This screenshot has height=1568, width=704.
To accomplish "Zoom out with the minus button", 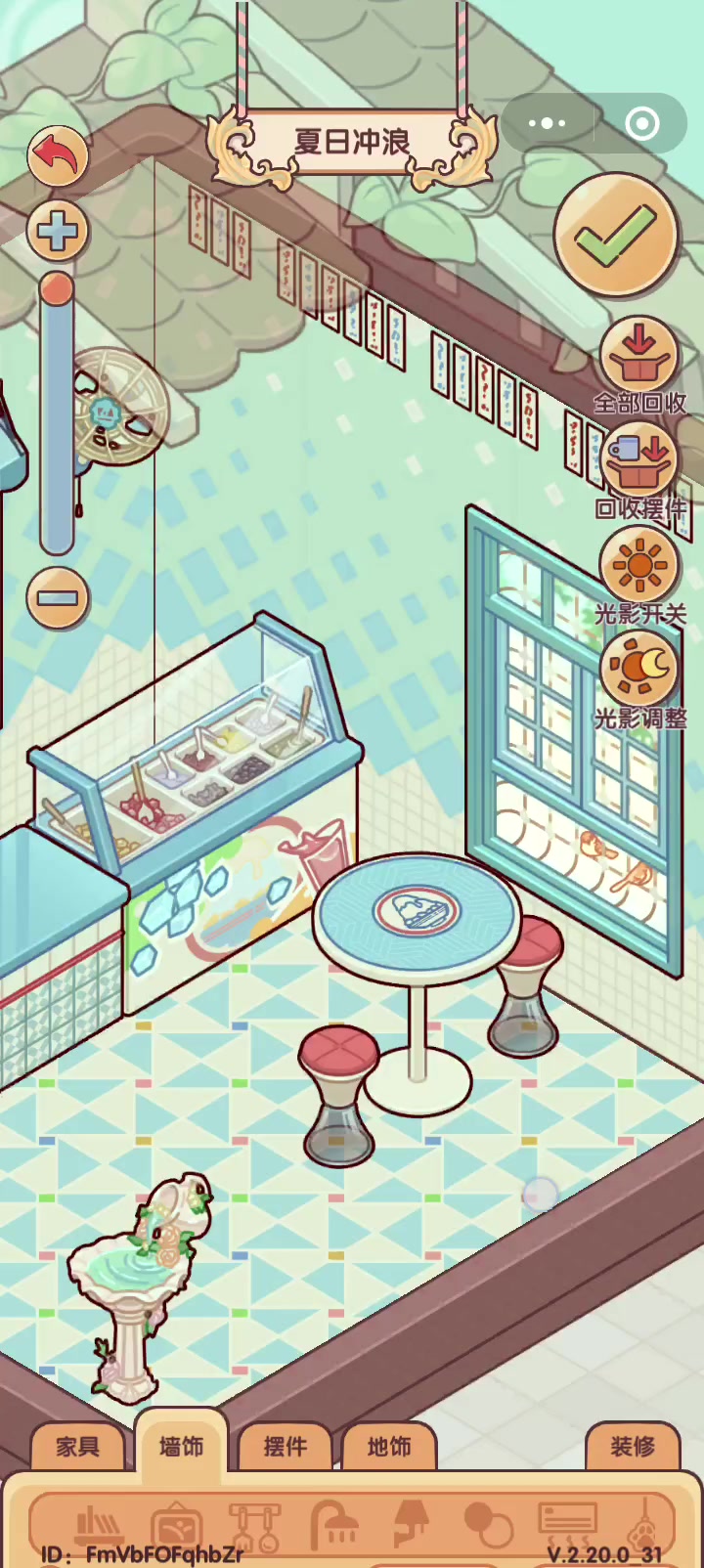I will tap(58, 597).
